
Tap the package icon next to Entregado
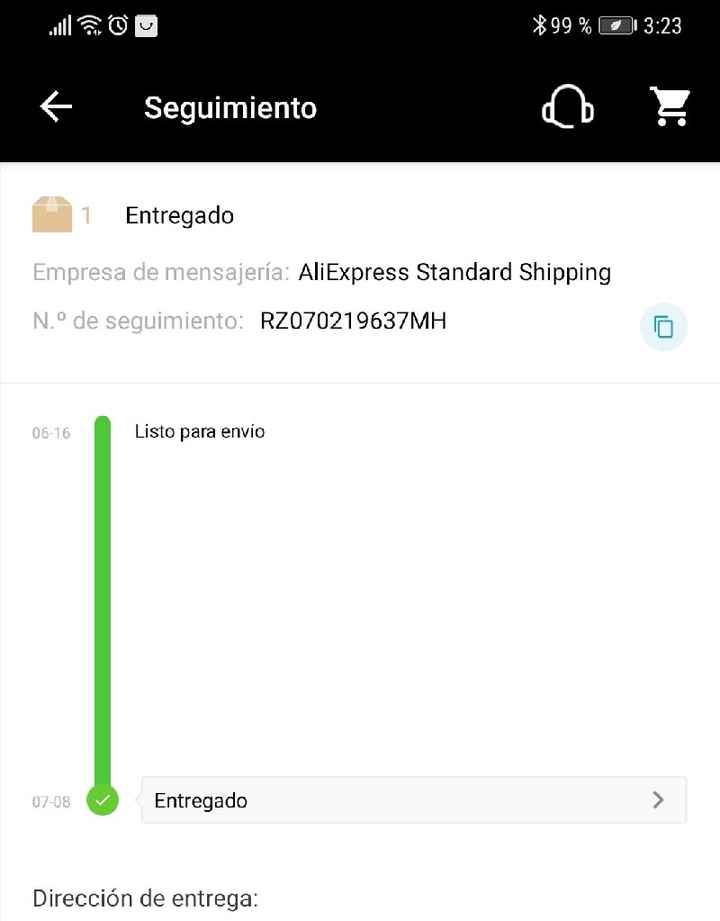point(50,213)
